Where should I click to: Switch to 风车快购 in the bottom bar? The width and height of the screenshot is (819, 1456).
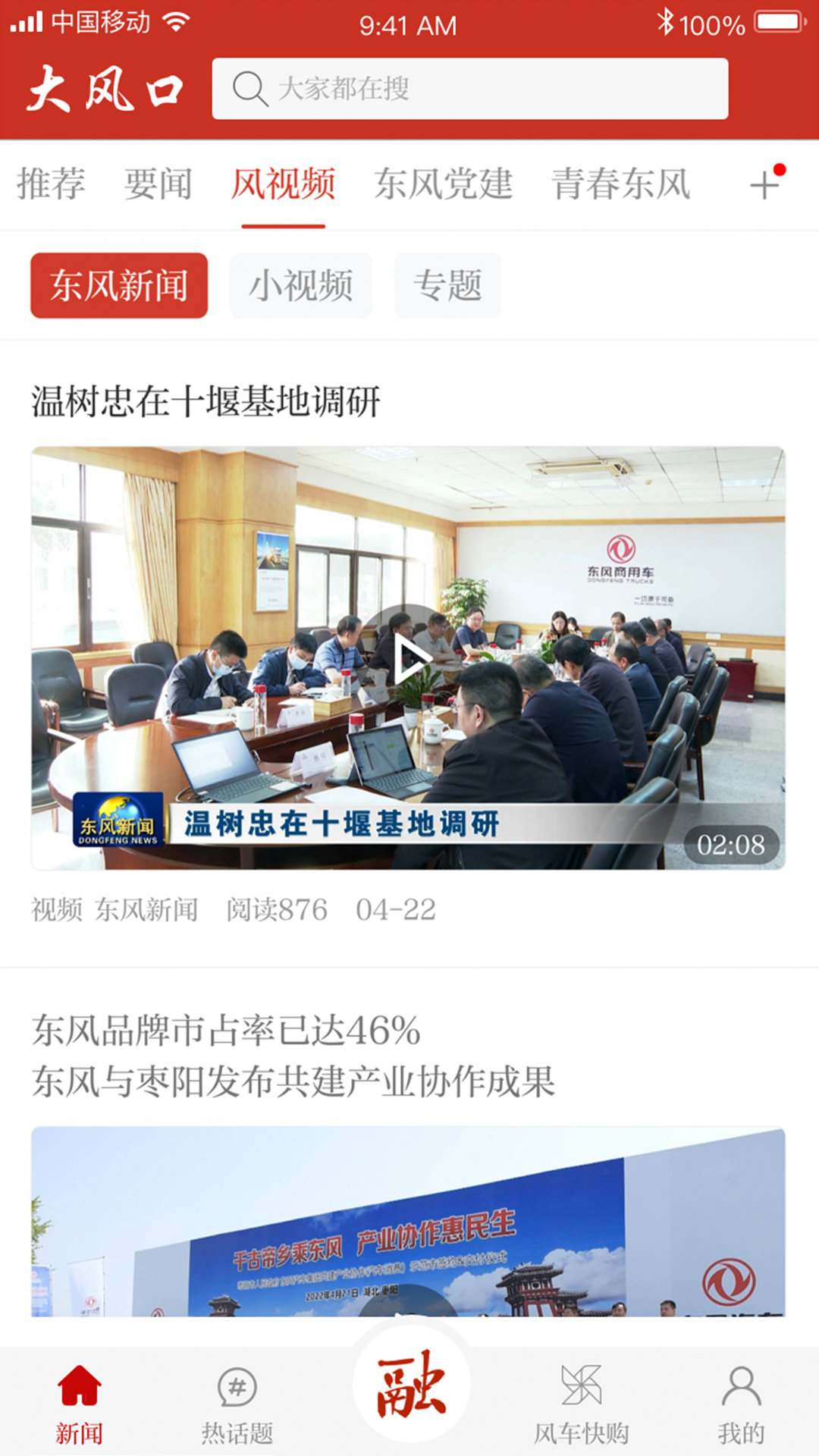[582, 1401]
